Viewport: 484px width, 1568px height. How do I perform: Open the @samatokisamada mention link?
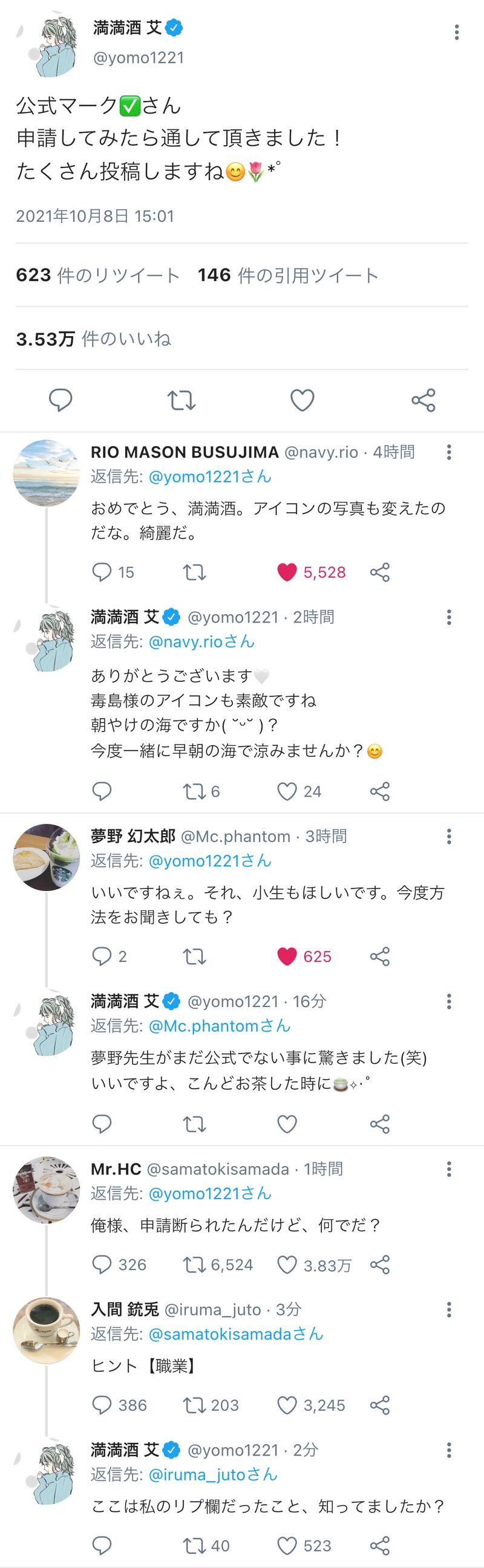tap(236, 1333)
